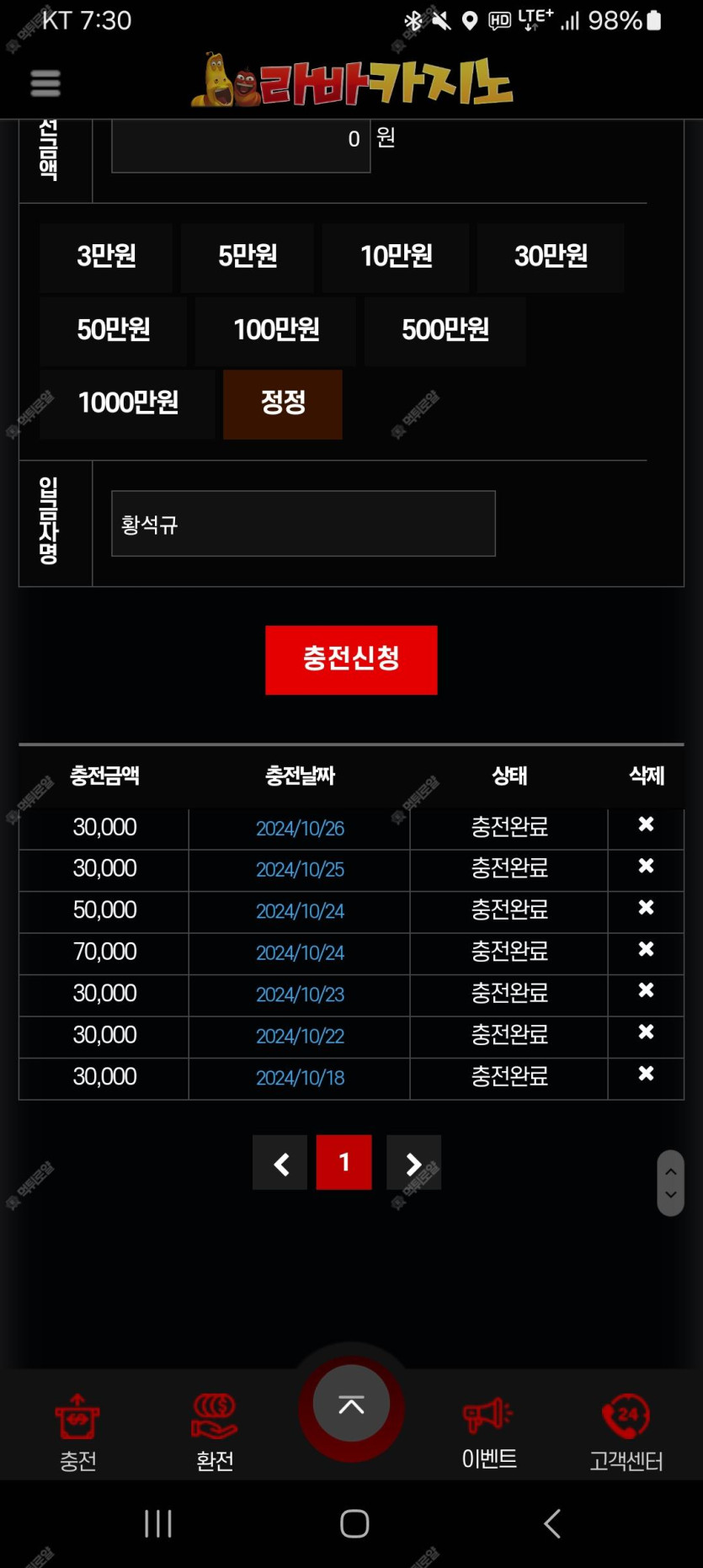Screen dimensions: 703x1568
Task: Go to the previous page arrow
Action: tap(280, 1162)
